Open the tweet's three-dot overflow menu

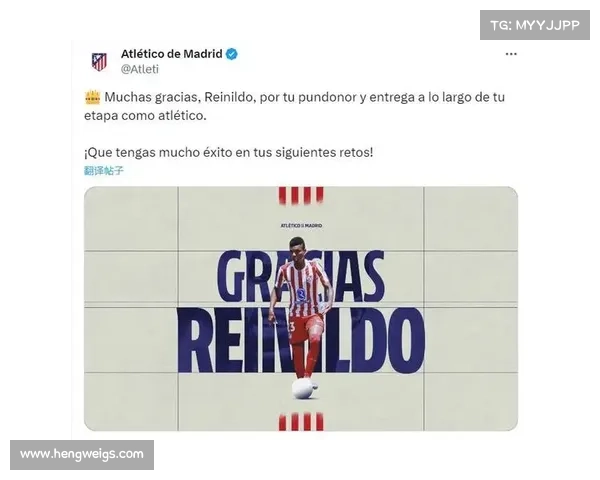pyautogui.click(x=511, y=54)
